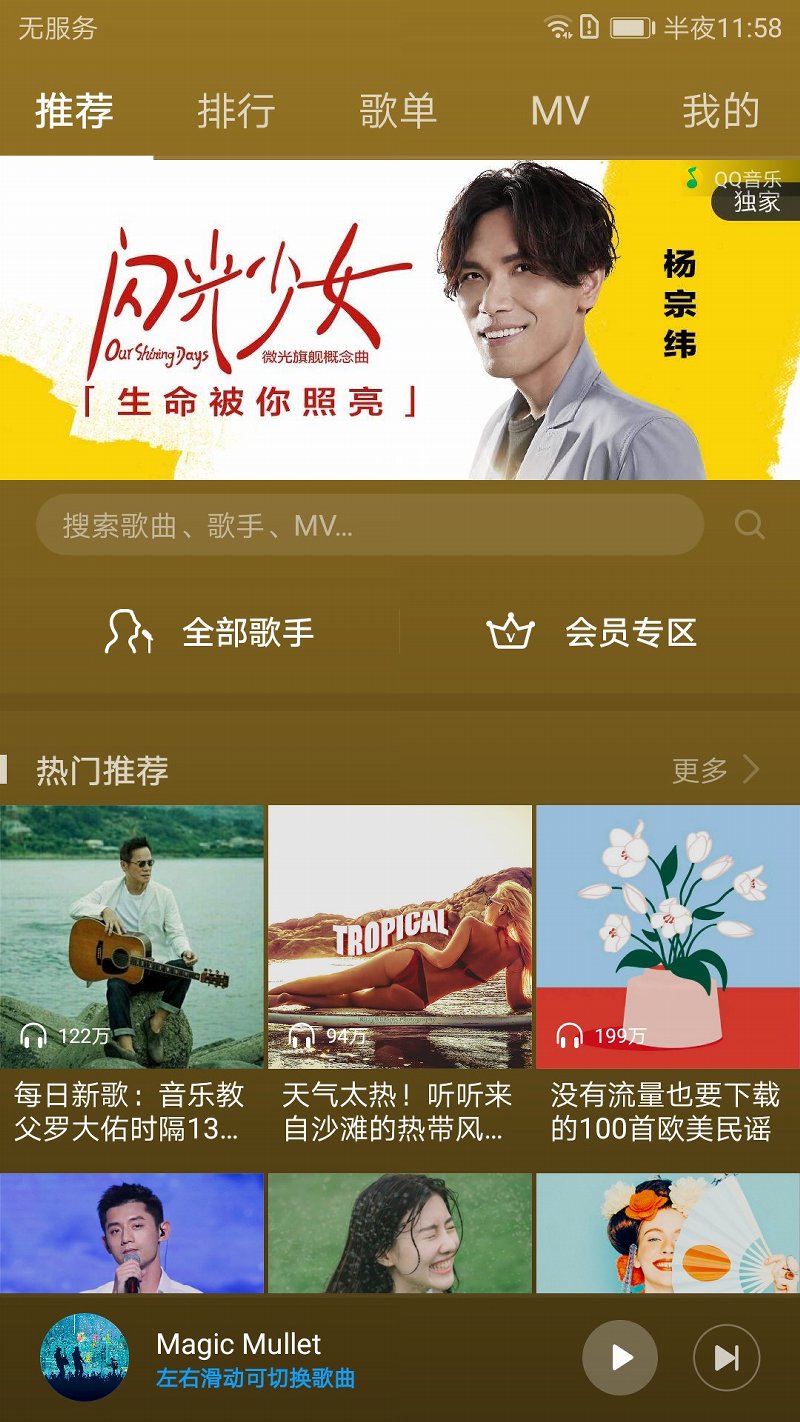
Task: Open the 歌单 tab
Action: (398, 112)
